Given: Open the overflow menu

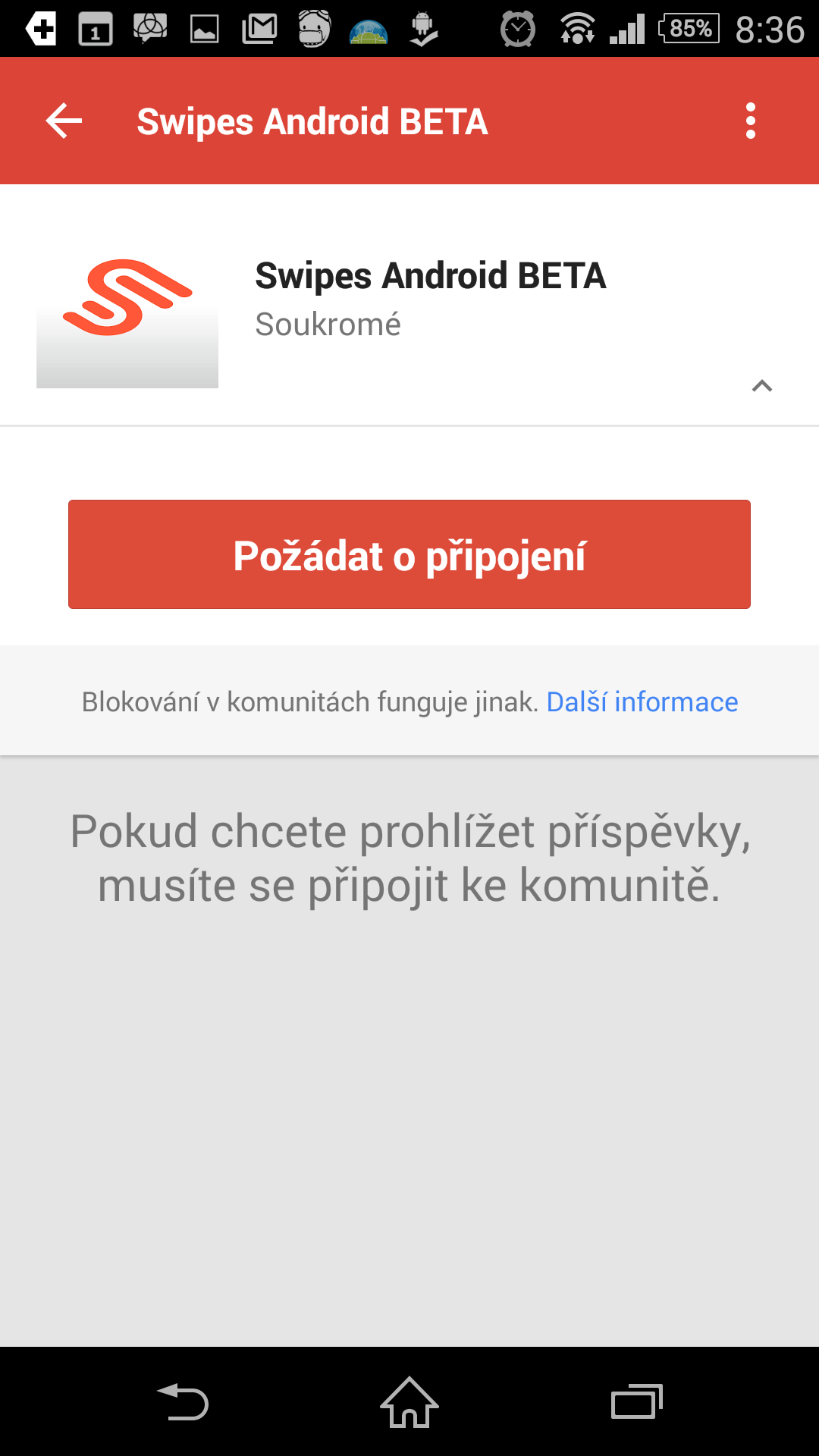Looking at the screenshot, I should 750,121.
